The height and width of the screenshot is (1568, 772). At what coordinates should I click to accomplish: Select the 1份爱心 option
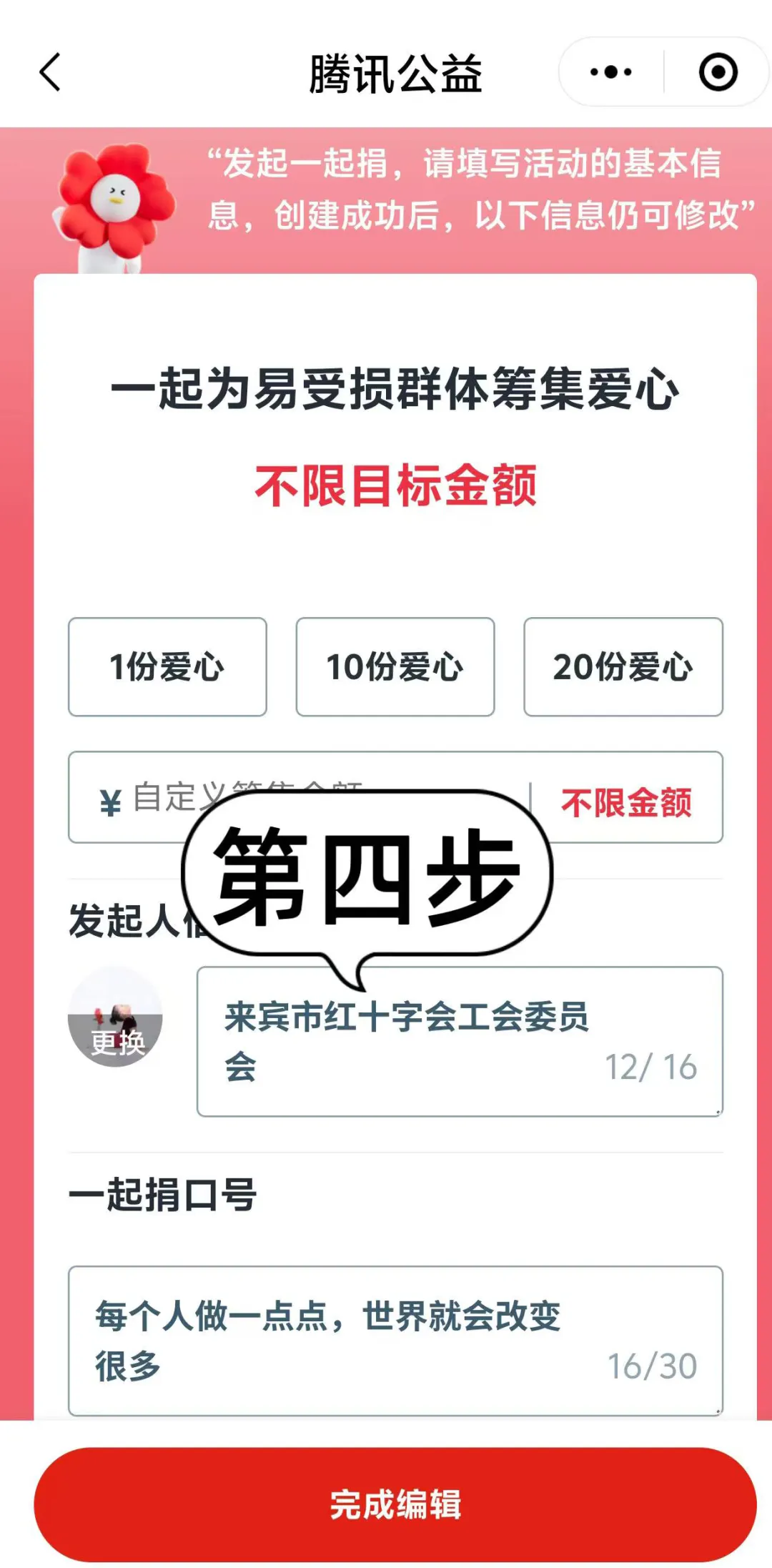click(x=167, y=666)
